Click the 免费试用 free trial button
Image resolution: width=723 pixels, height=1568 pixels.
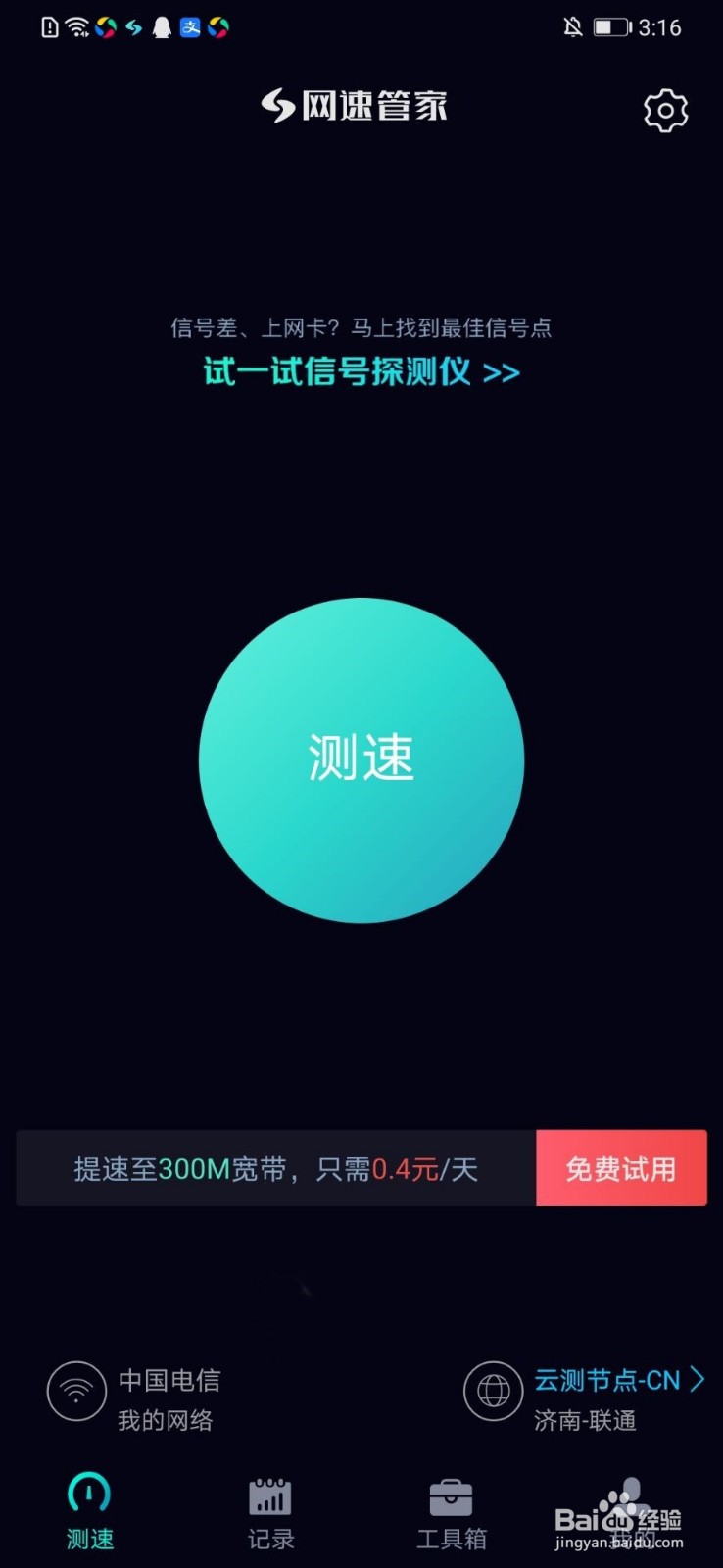point(621,1168)
